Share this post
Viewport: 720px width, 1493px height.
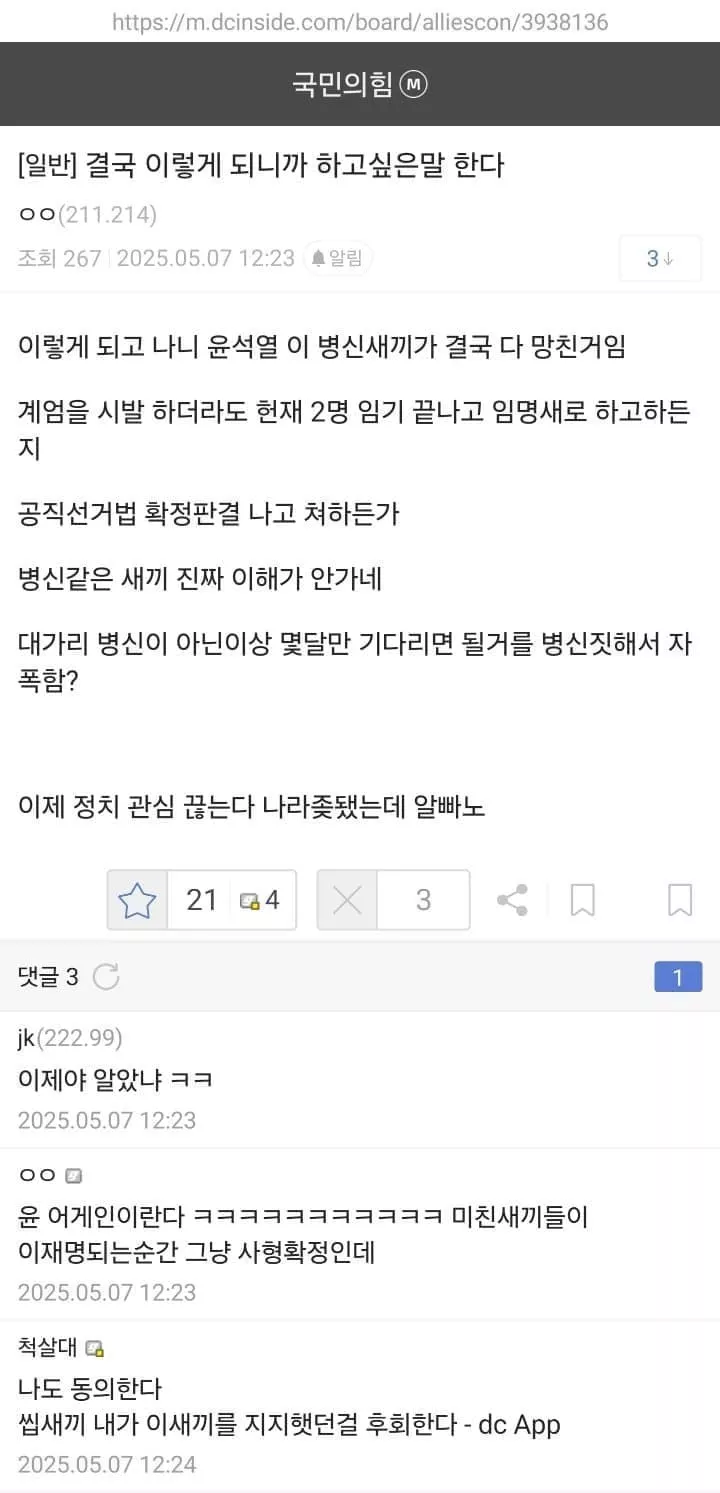coord(512,900)
